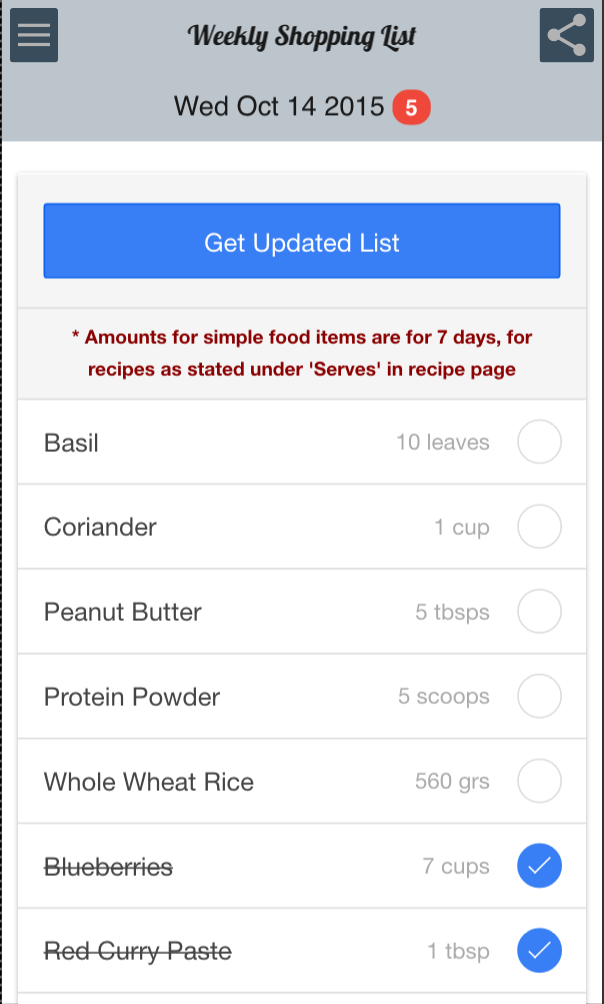604x1004 pixels.
Task: Check off Basil
Action: coord(539,442)
